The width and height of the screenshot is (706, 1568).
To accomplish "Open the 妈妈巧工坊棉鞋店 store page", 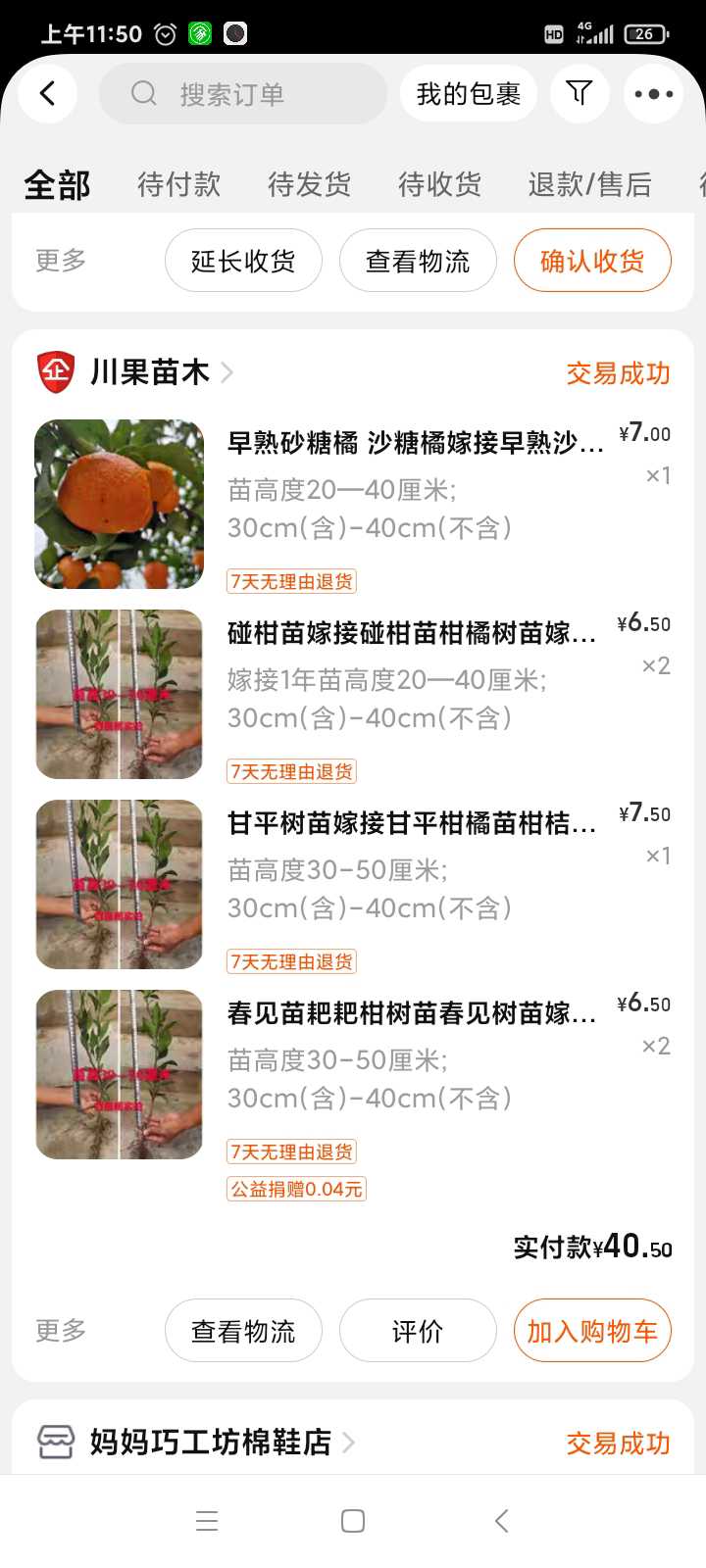I will (x=195, y=1443).
